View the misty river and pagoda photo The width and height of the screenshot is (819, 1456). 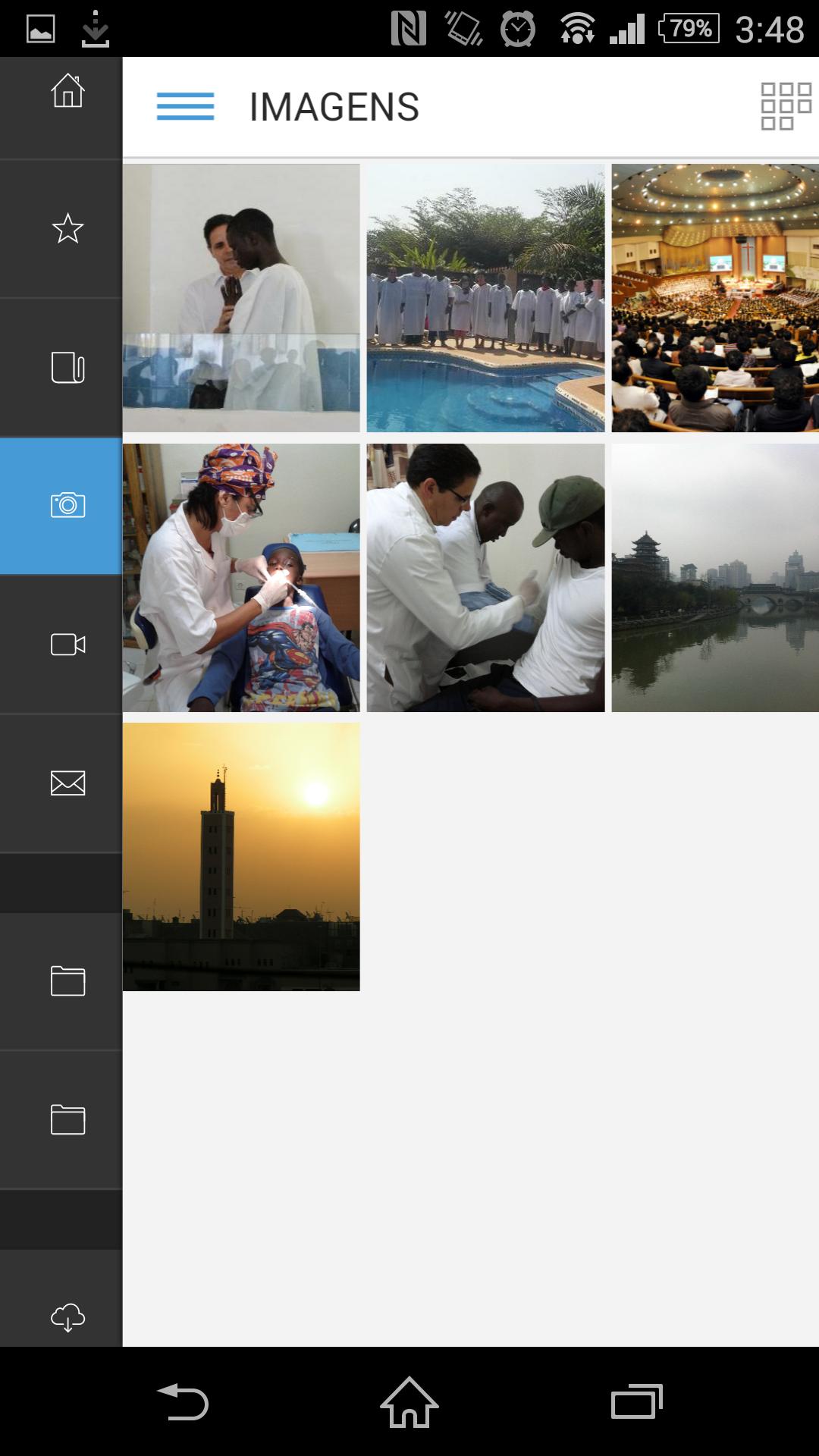[714, 577]
